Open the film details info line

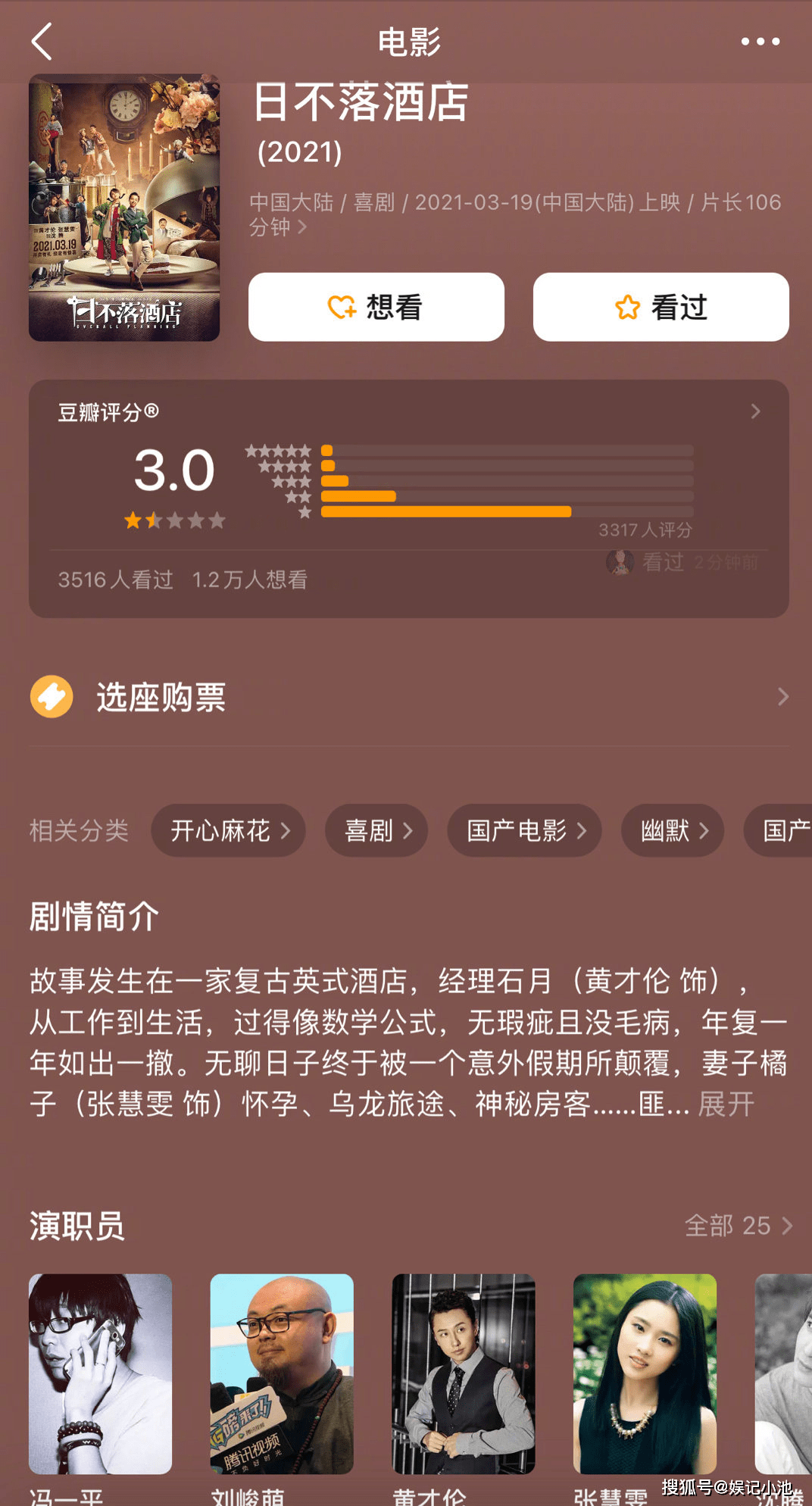pos(515,214)
